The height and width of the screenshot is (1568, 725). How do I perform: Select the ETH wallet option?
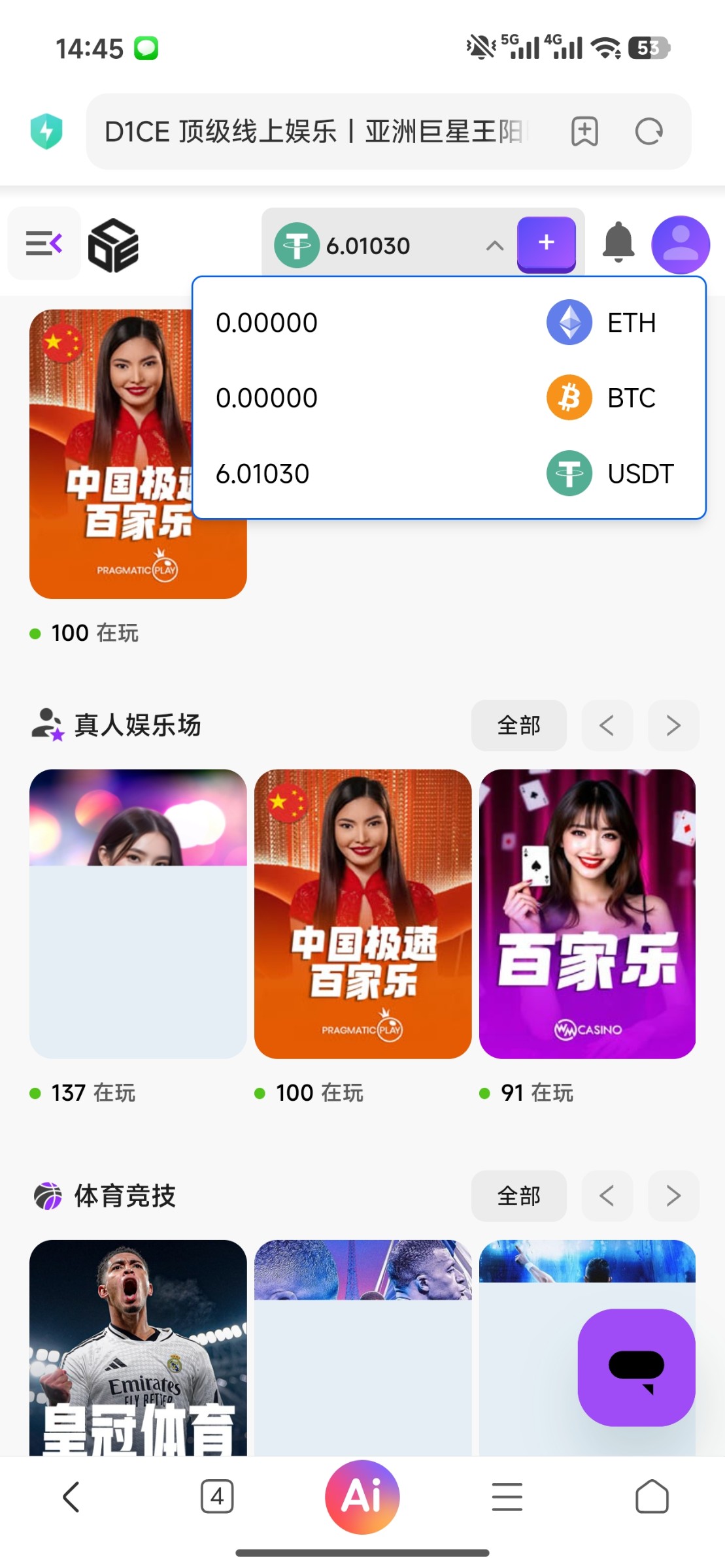coord(448,323)
